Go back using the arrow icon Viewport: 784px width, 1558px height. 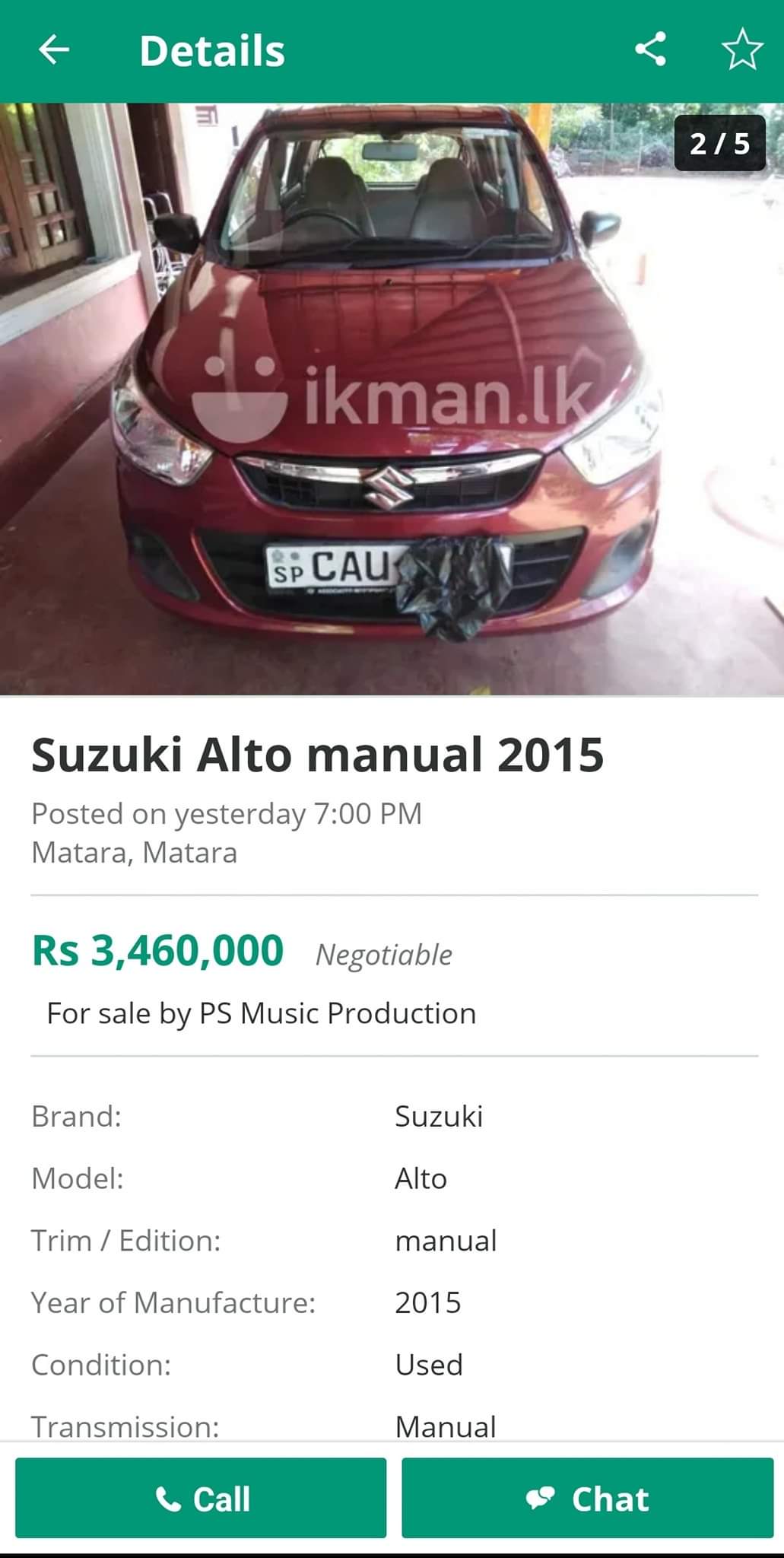(54, 50)
